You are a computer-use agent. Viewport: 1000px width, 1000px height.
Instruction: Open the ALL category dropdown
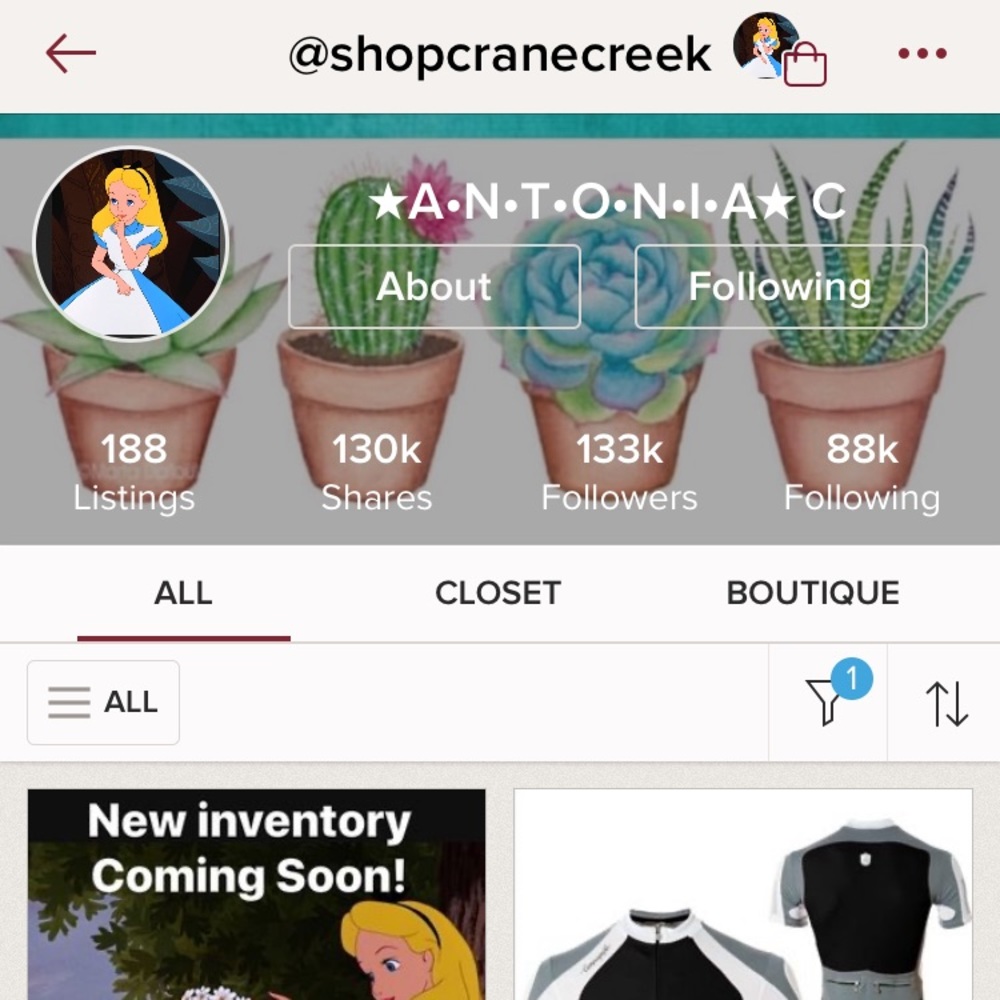click(x=103, y=702)
